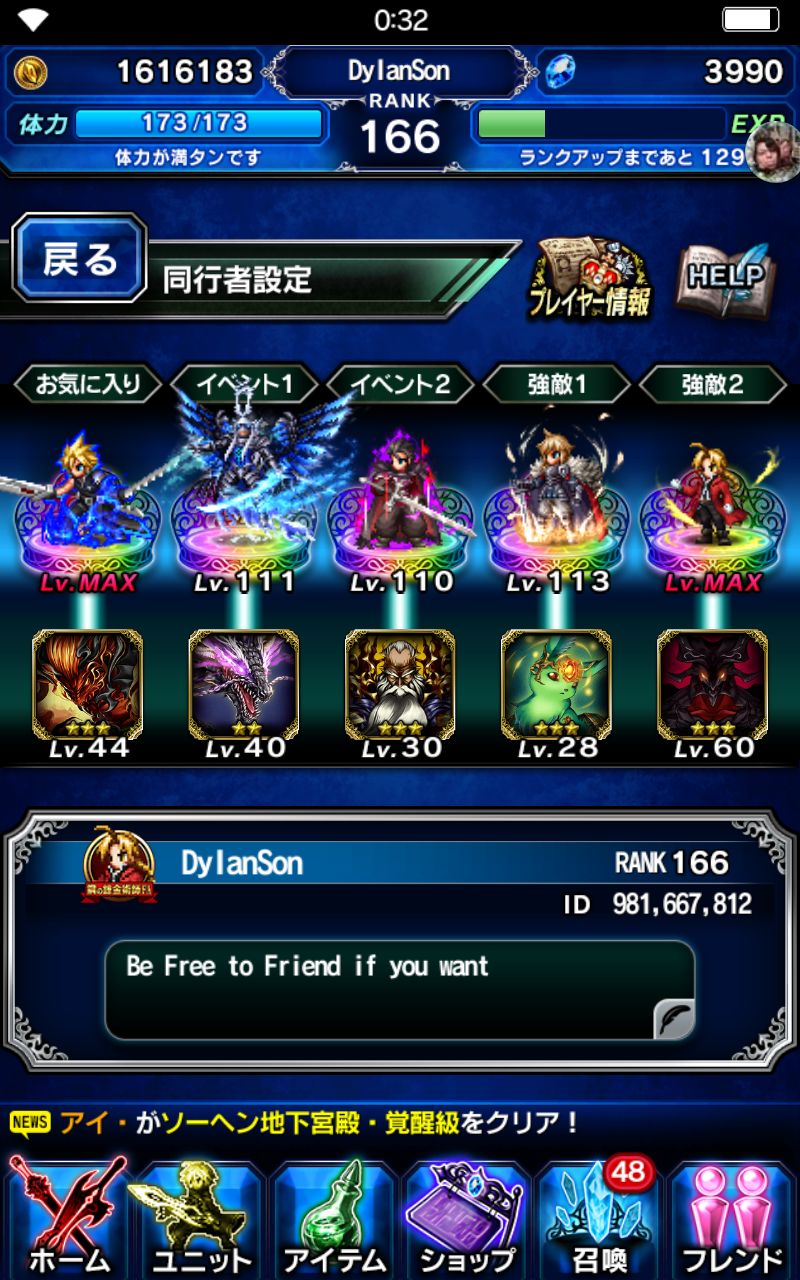The image size is (800, 1280).
Task: Tap the 戻る back button
Action: point(80,259)
